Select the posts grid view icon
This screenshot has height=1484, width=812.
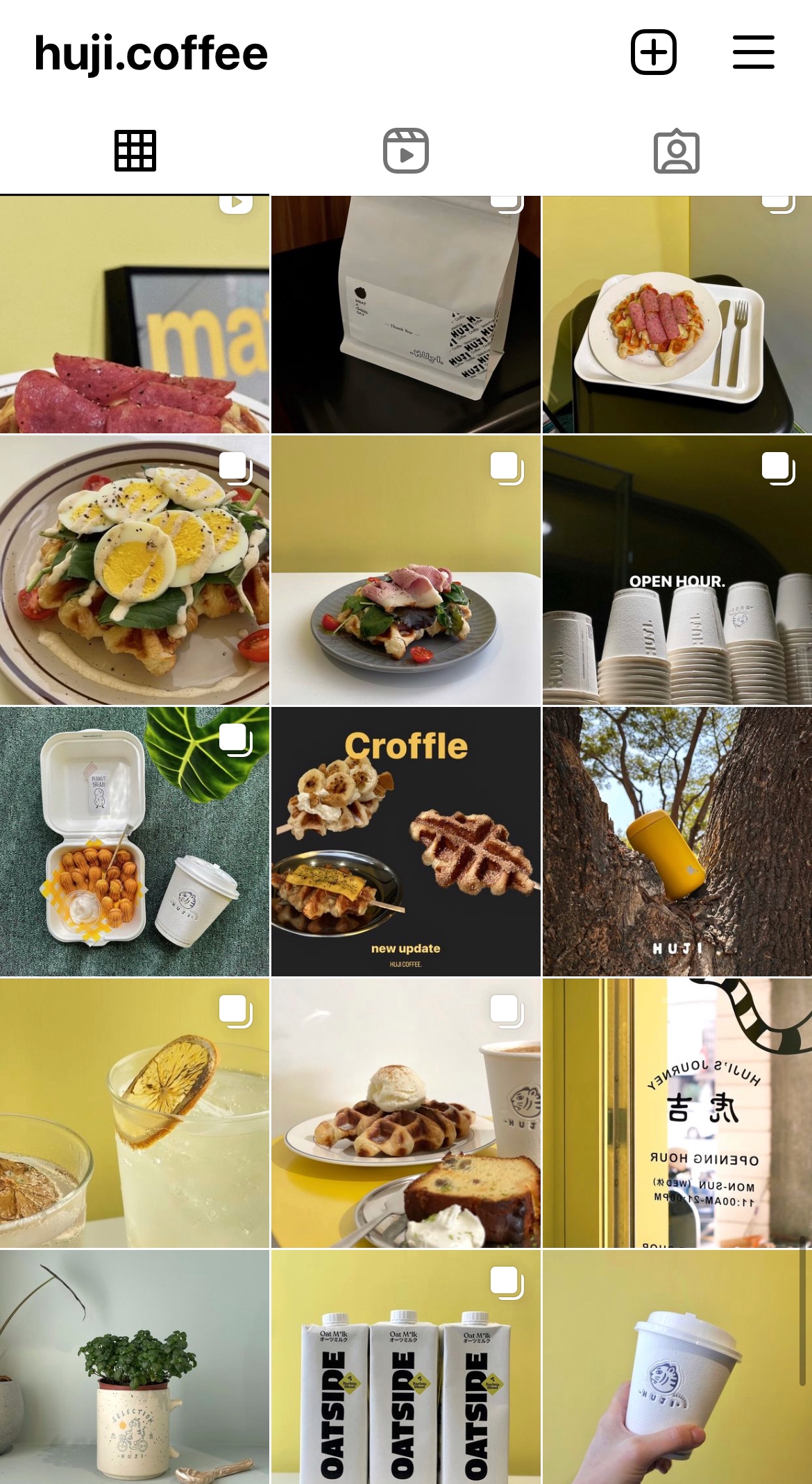click(135, 149)
